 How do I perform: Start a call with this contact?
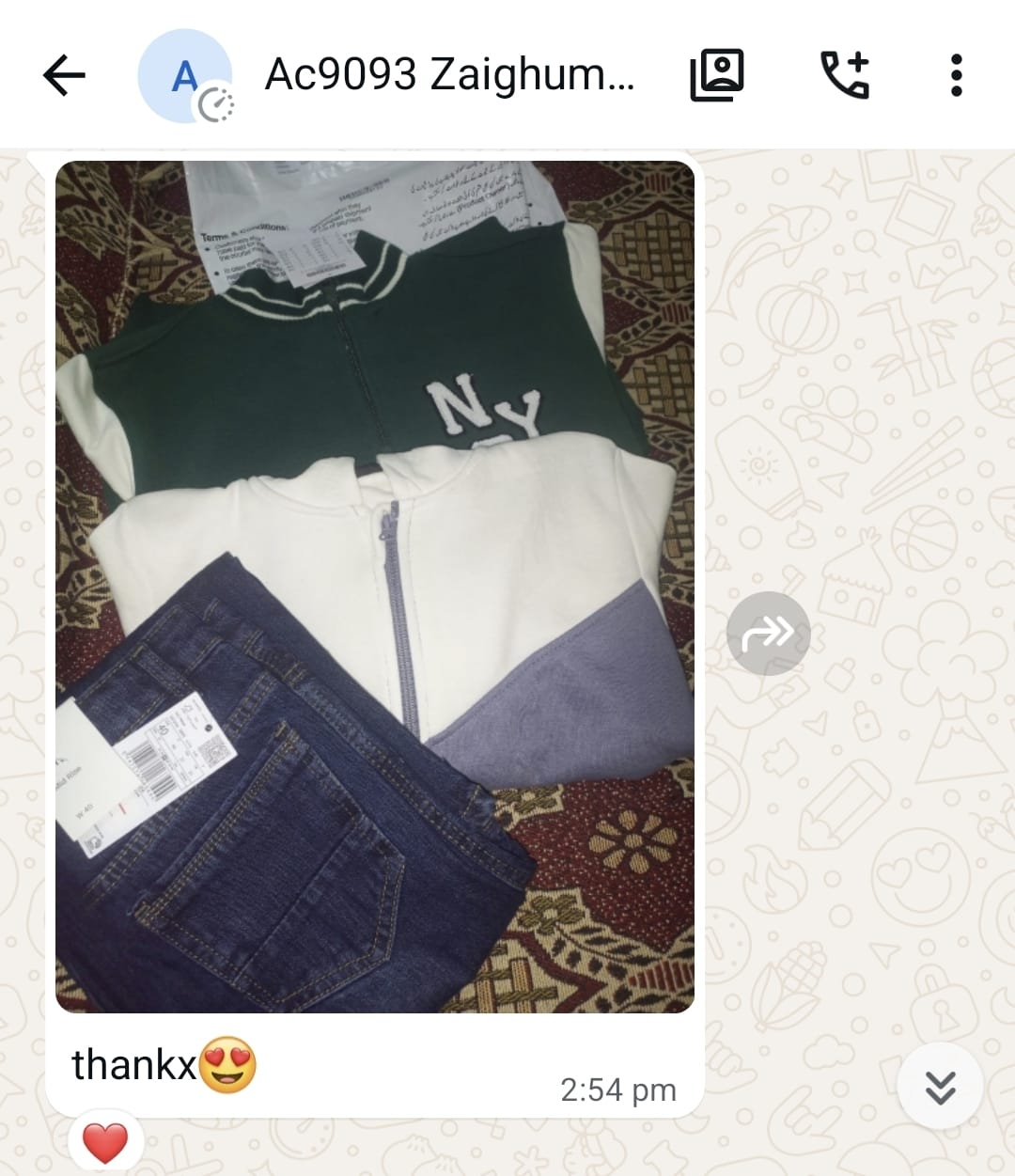pos(845,75)
